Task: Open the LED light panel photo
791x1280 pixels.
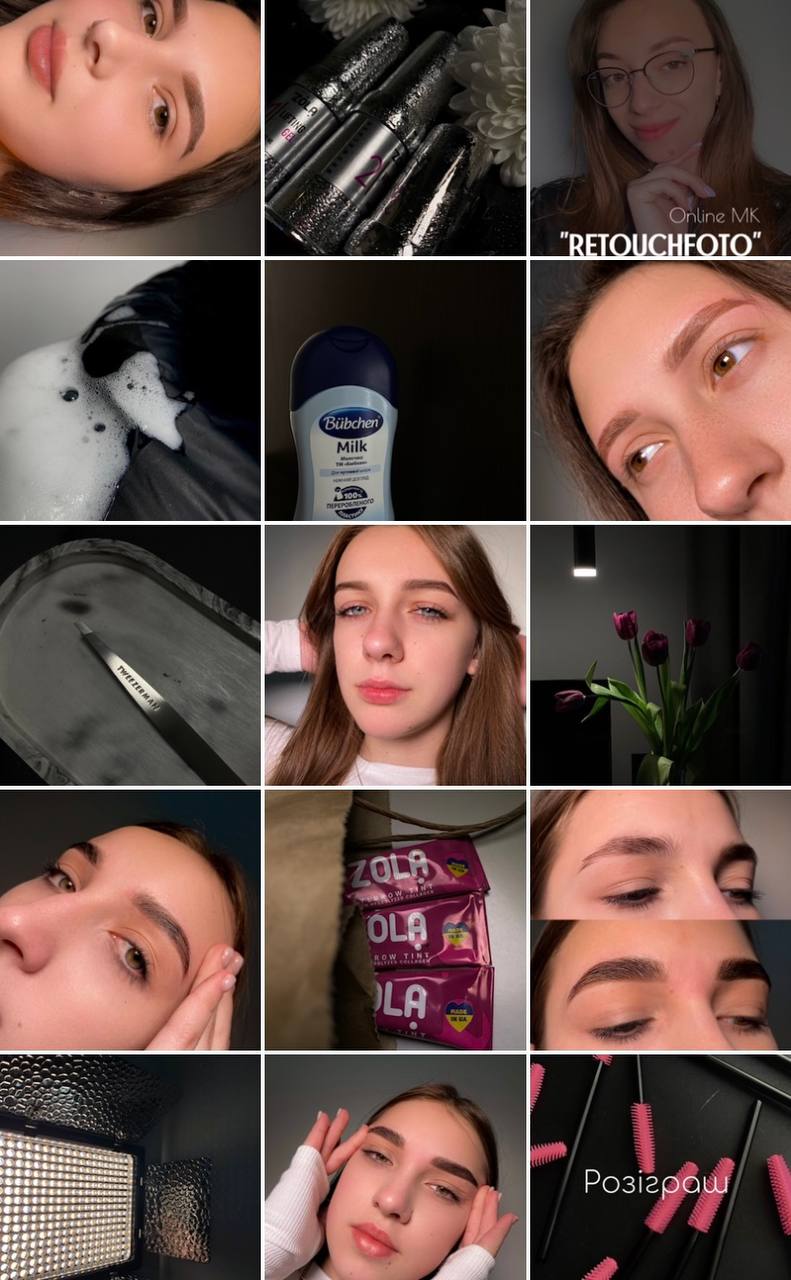Action: [x=130, y=1167]
